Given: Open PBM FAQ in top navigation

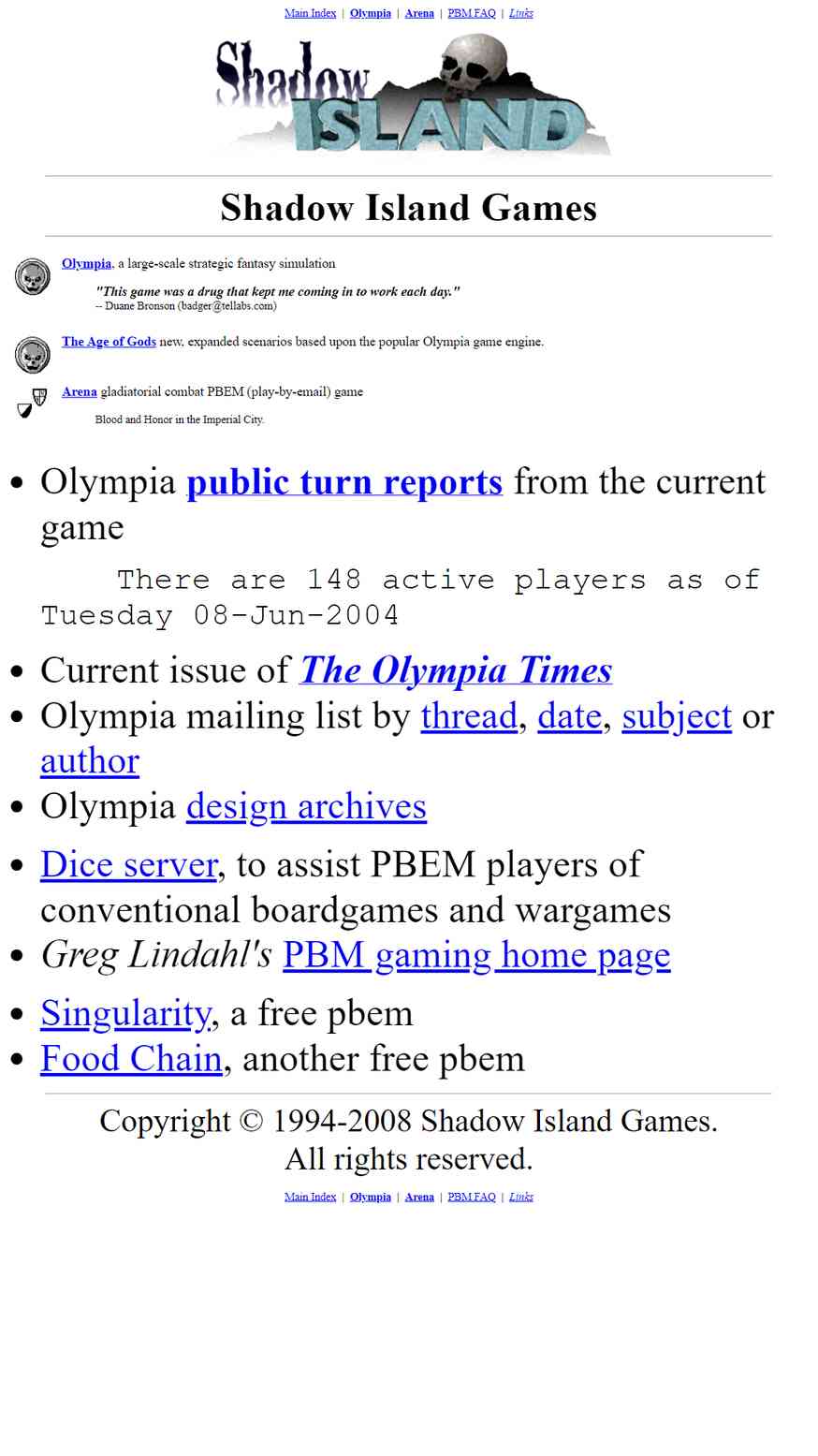Looking at the screenshot, I should [x=472, y=13].
